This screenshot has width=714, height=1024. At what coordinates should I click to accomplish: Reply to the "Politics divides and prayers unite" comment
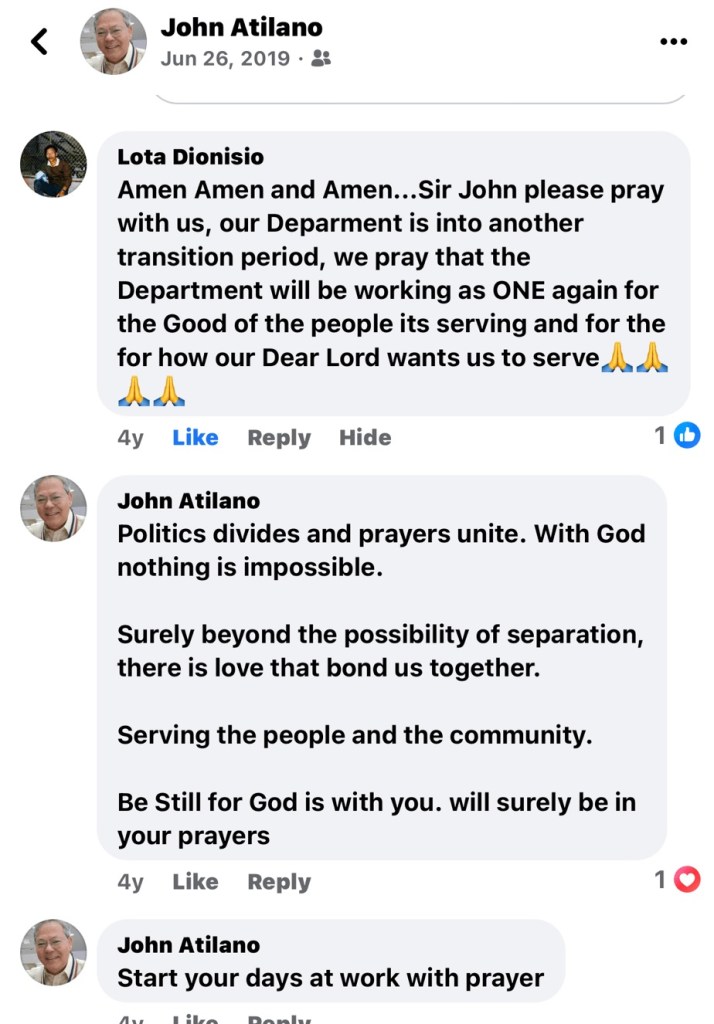click(279, 881)
